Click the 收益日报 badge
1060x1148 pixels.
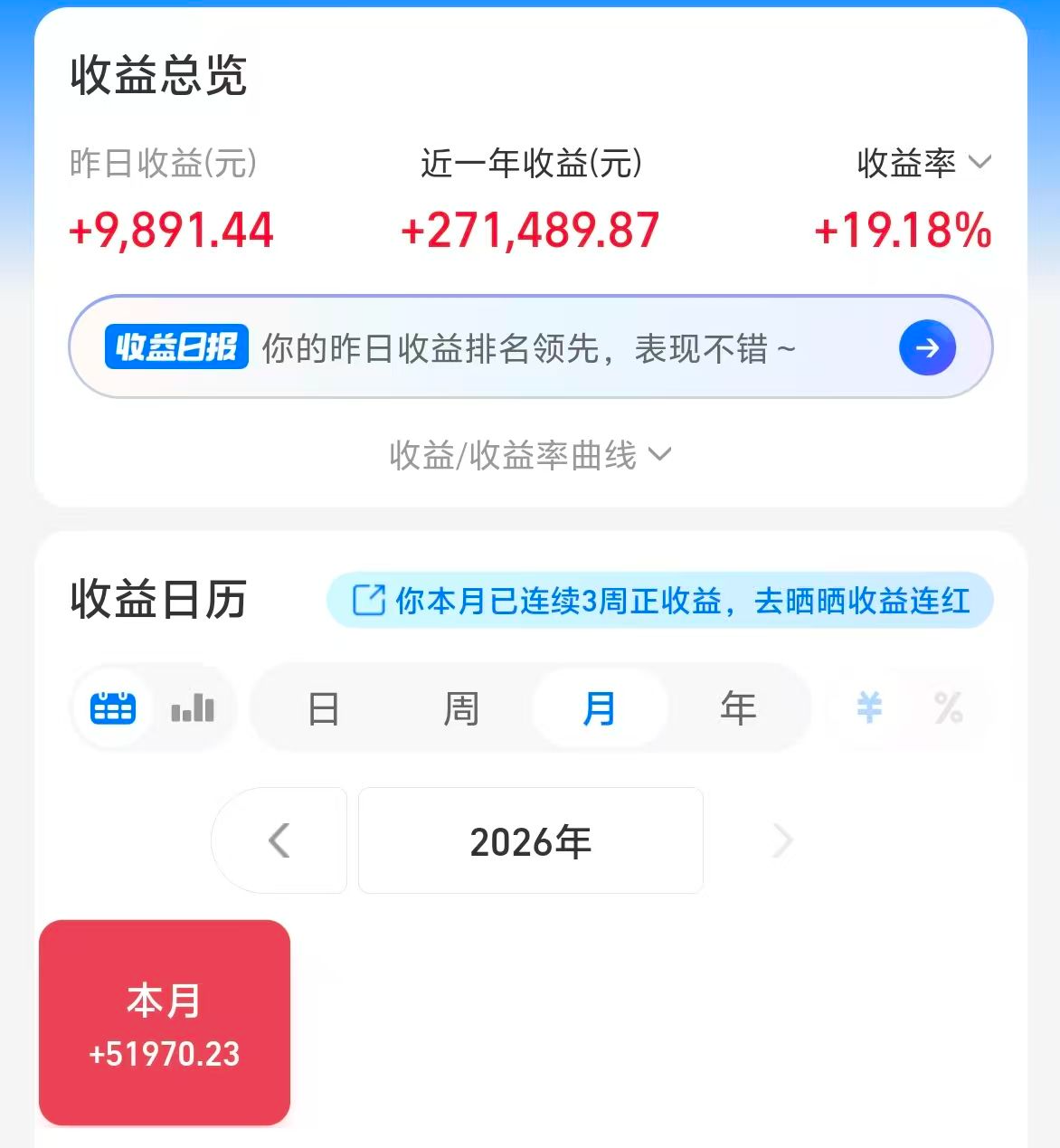point(175,347)
